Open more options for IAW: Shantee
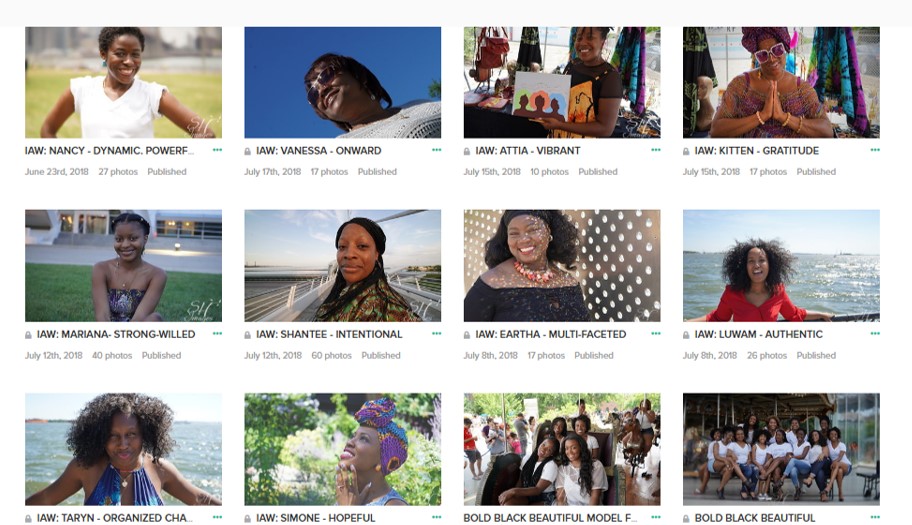 [436, 333]
